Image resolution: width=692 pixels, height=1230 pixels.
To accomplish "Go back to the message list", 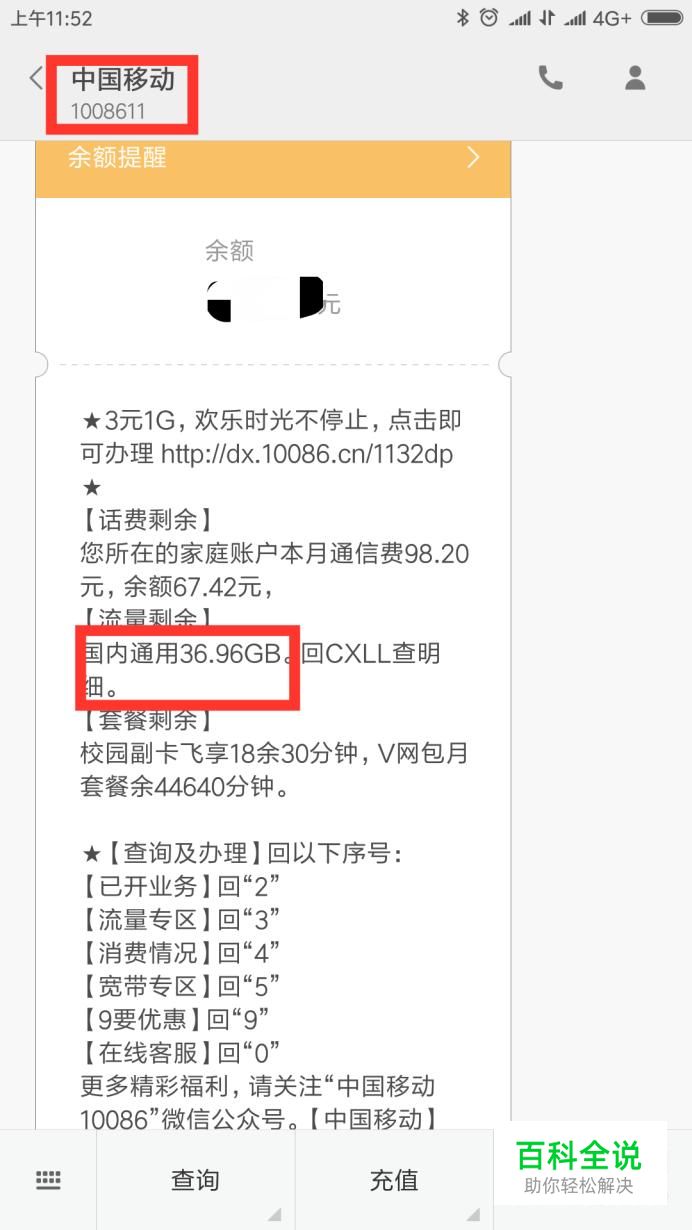I will click(x=36, y=78).
